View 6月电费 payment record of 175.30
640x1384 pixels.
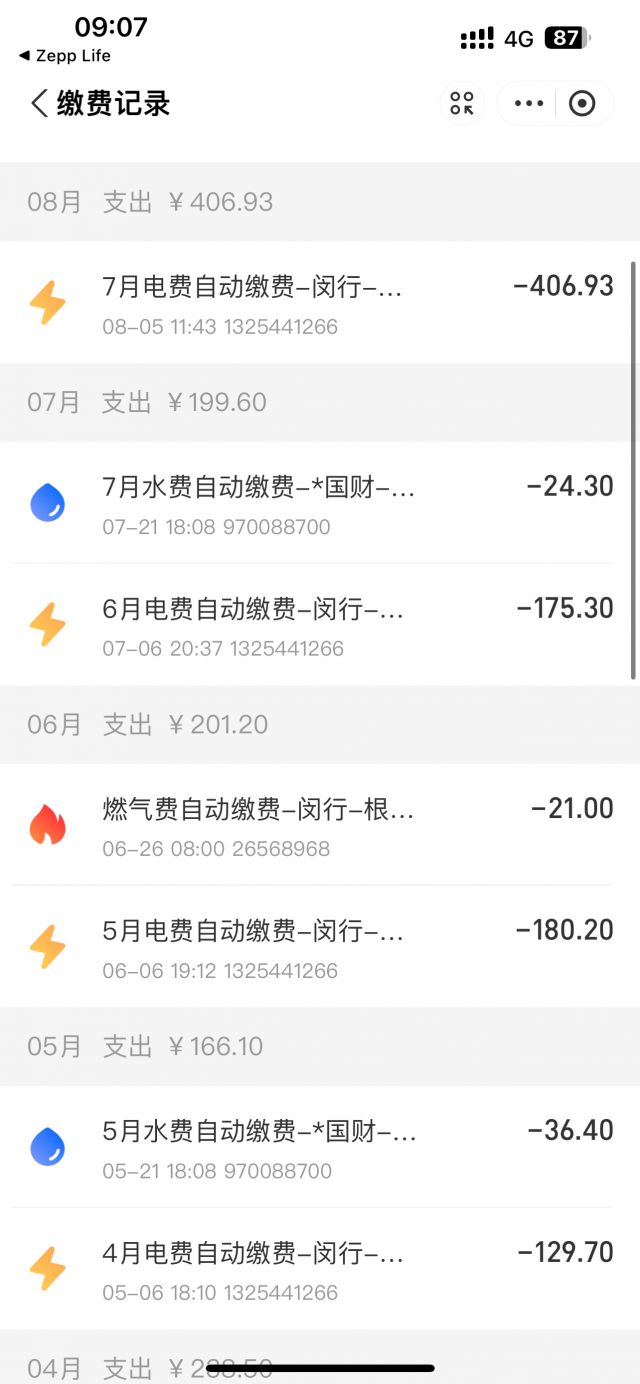320,625
